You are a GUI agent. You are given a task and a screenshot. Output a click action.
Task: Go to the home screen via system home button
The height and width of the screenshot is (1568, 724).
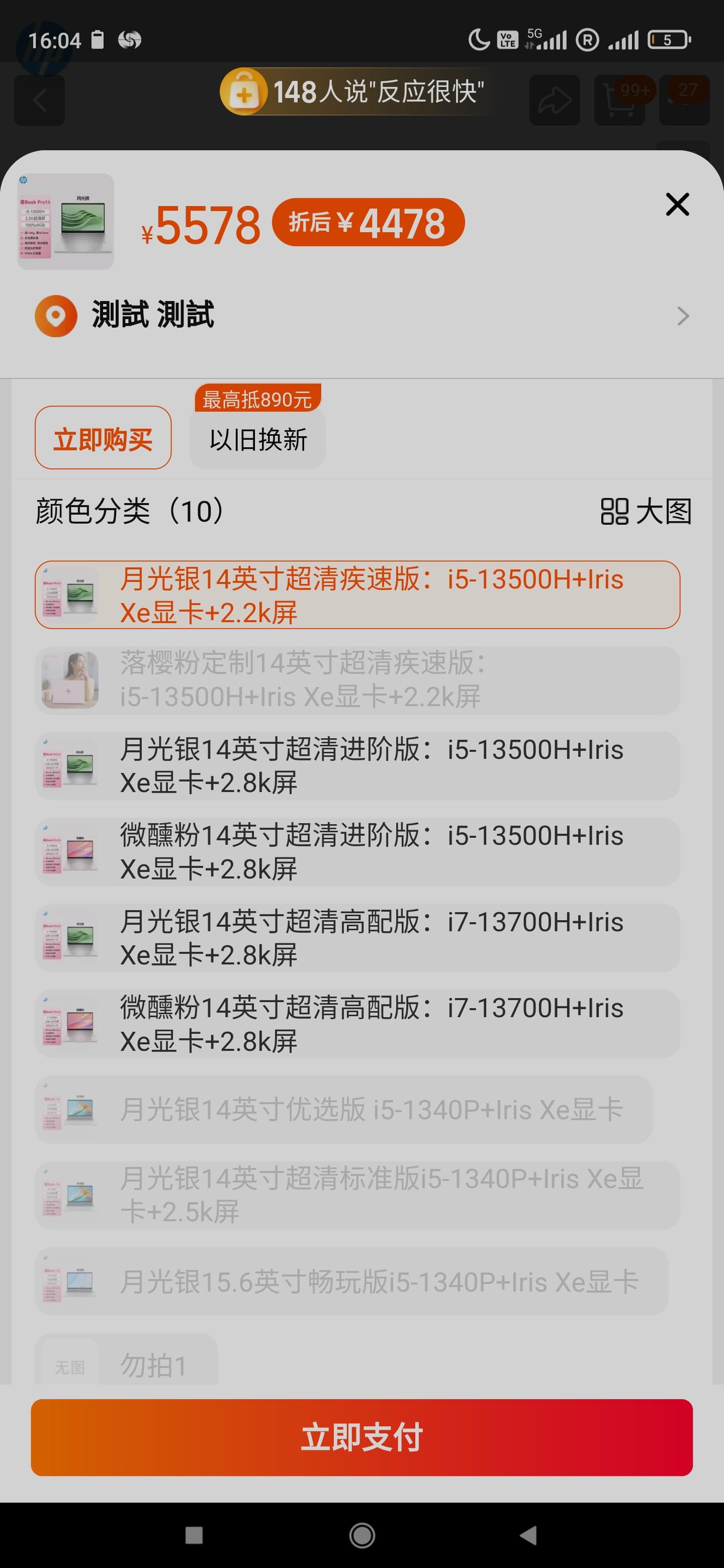[361, 1534]
